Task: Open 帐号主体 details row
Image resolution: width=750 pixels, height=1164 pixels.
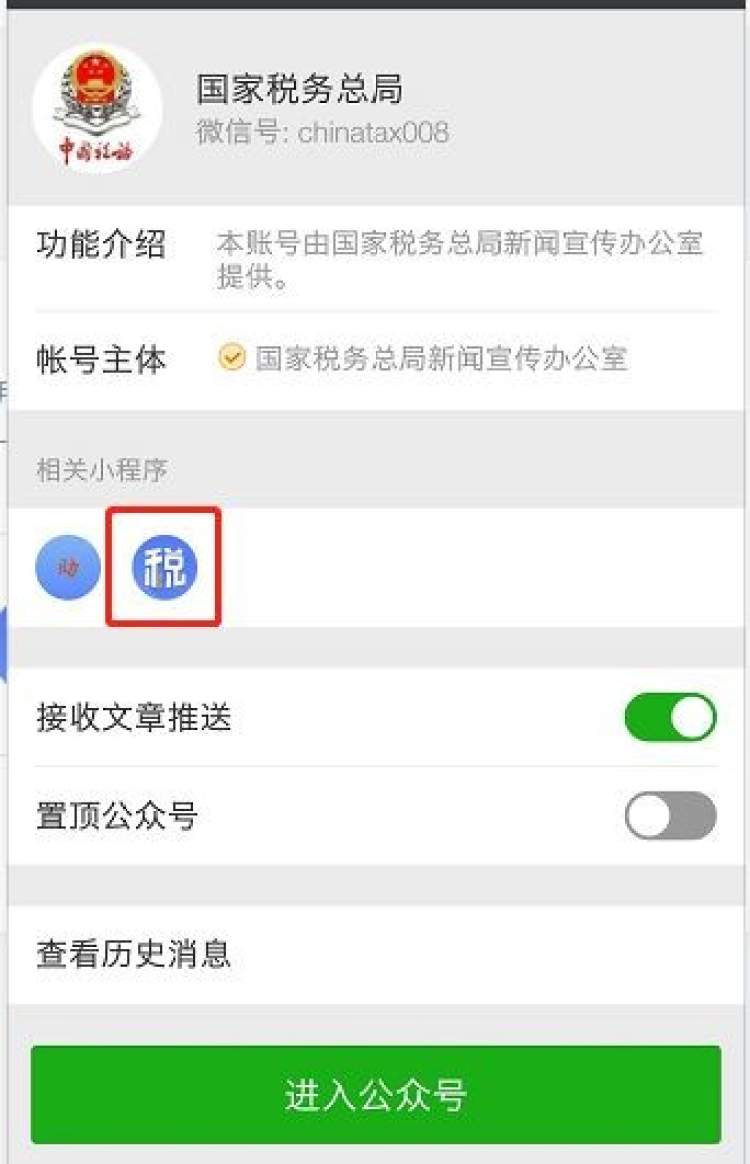Action: [x=375, y=360]
